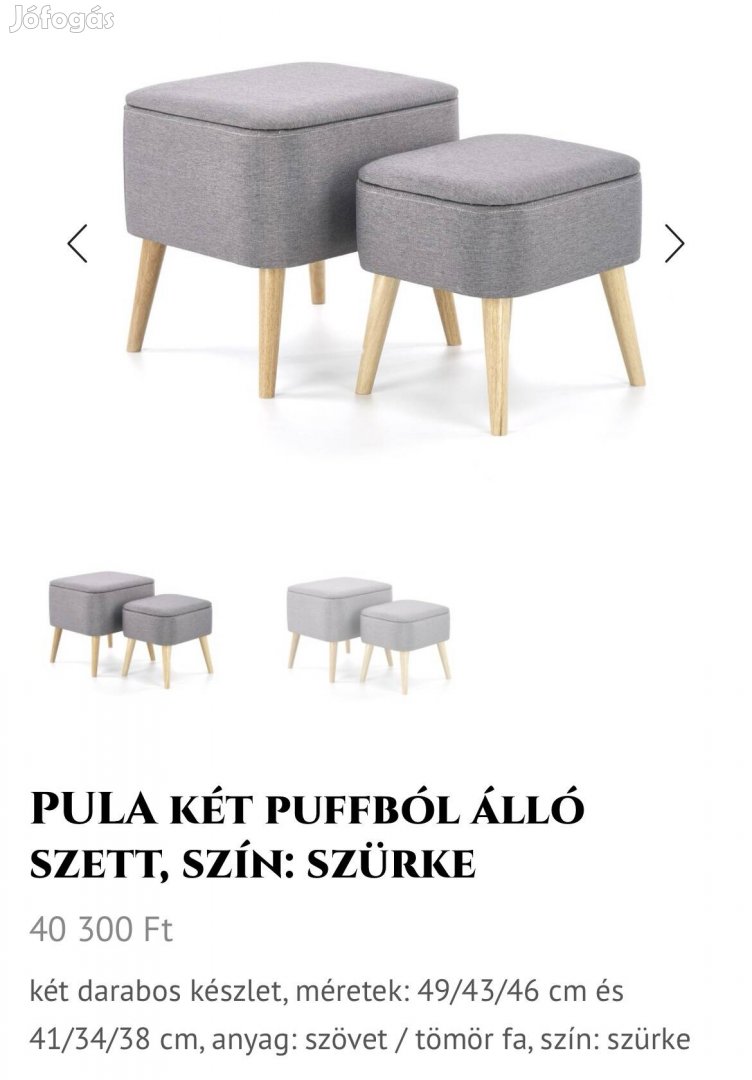
Task: Open the next image using the chevron
Action: click(x=676, y=244)
